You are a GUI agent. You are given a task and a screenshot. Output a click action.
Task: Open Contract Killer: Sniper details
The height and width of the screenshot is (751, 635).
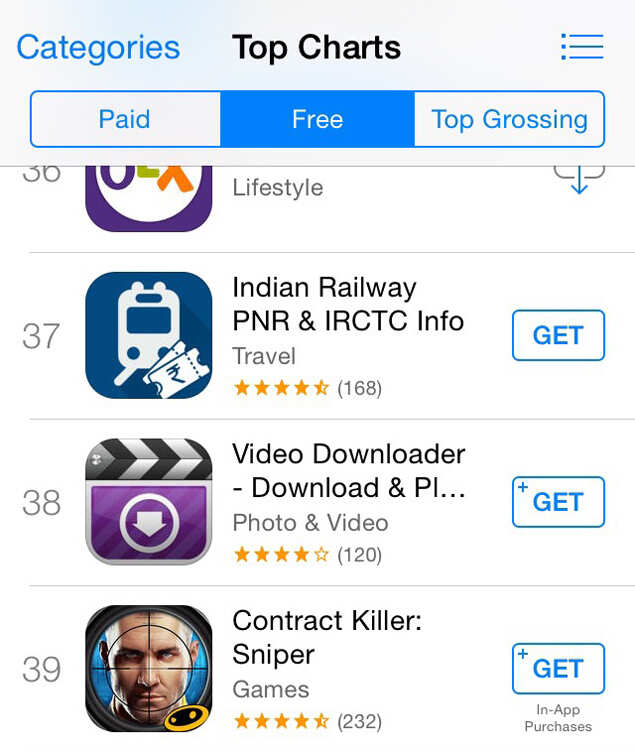326,637
